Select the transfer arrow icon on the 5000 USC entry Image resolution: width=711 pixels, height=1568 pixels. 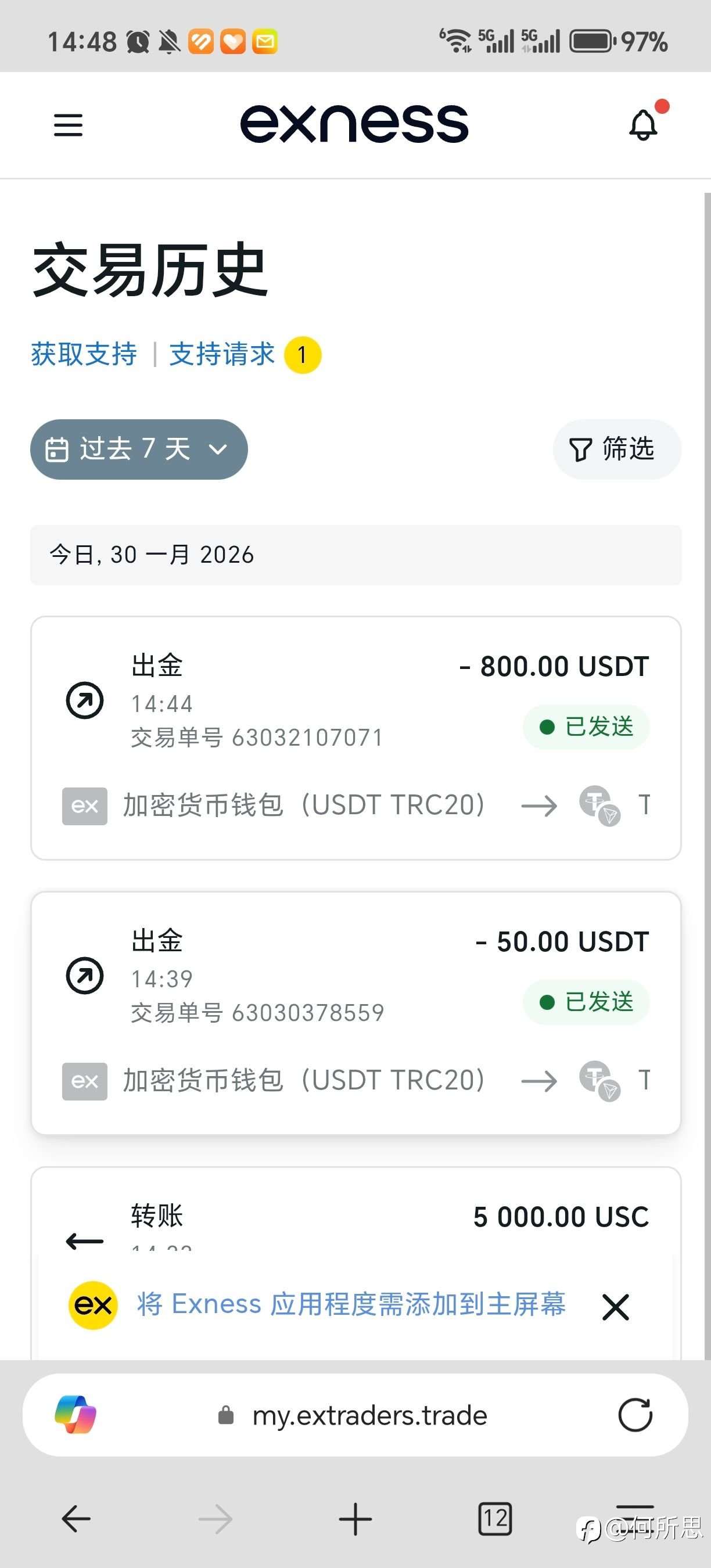84,1242
